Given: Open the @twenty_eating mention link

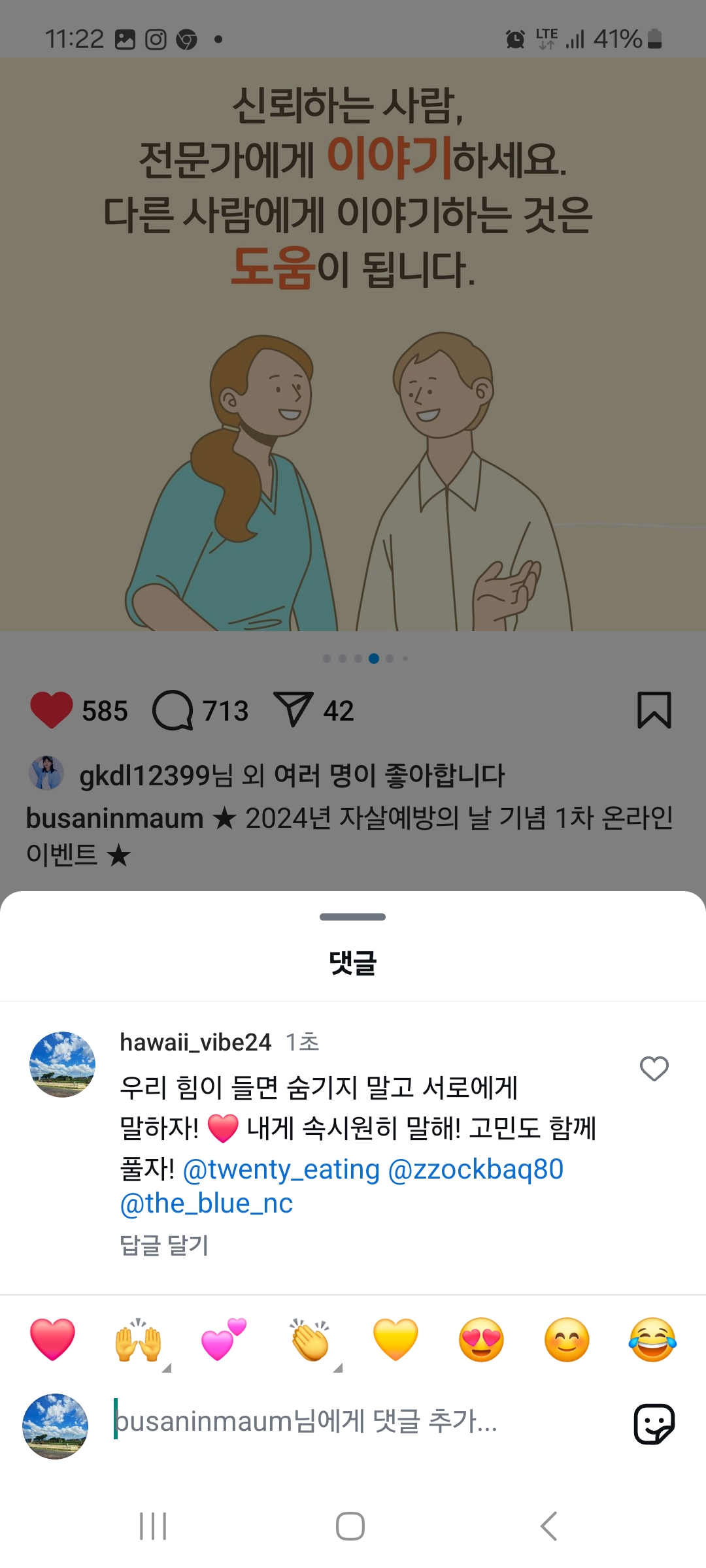Looking at the screenshot, I should coord(281,1169).
